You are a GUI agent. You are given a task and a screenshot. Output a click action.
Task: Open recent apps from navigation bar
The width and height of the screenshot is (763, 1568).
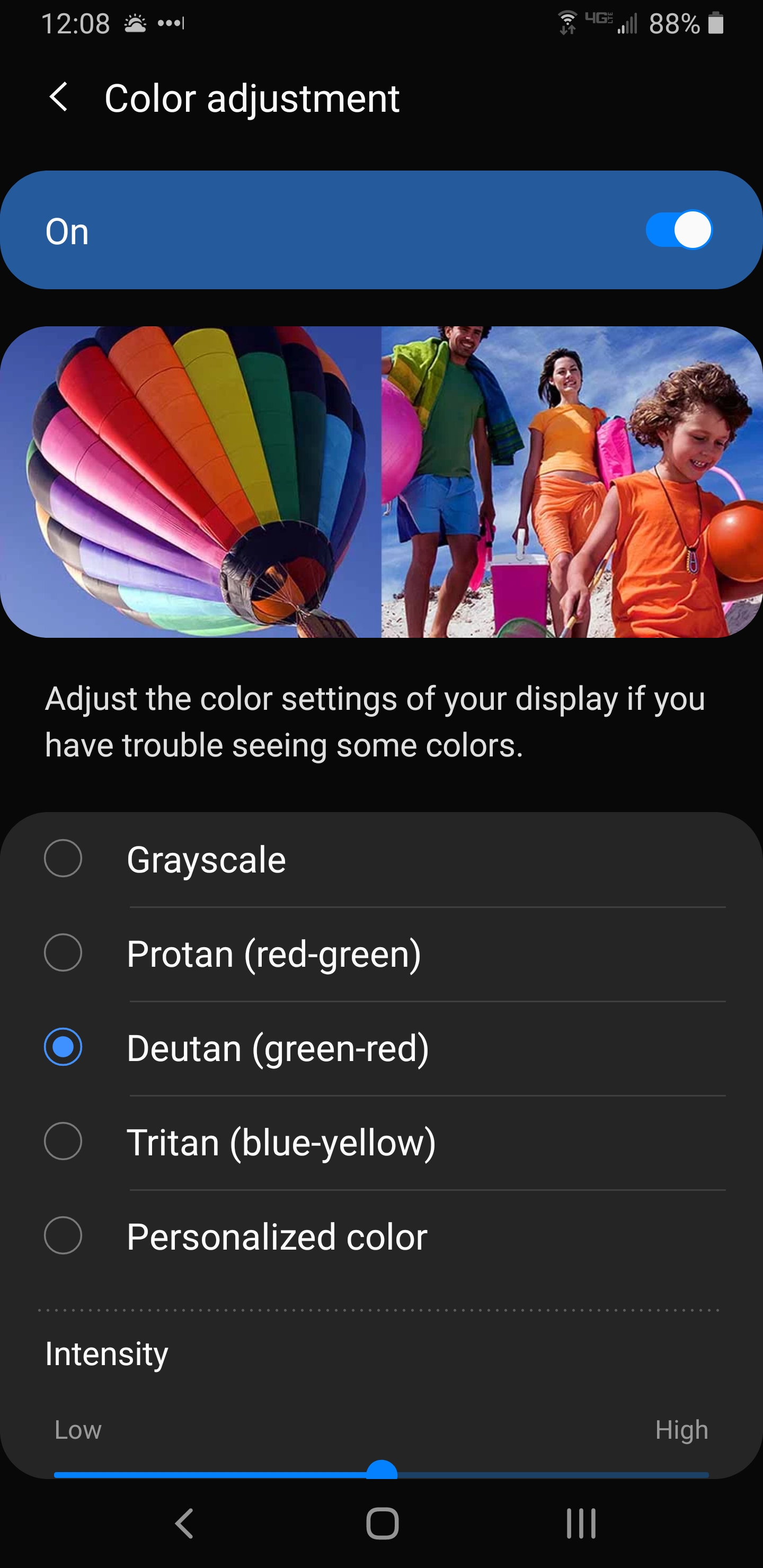click(x=580, y=1524)
